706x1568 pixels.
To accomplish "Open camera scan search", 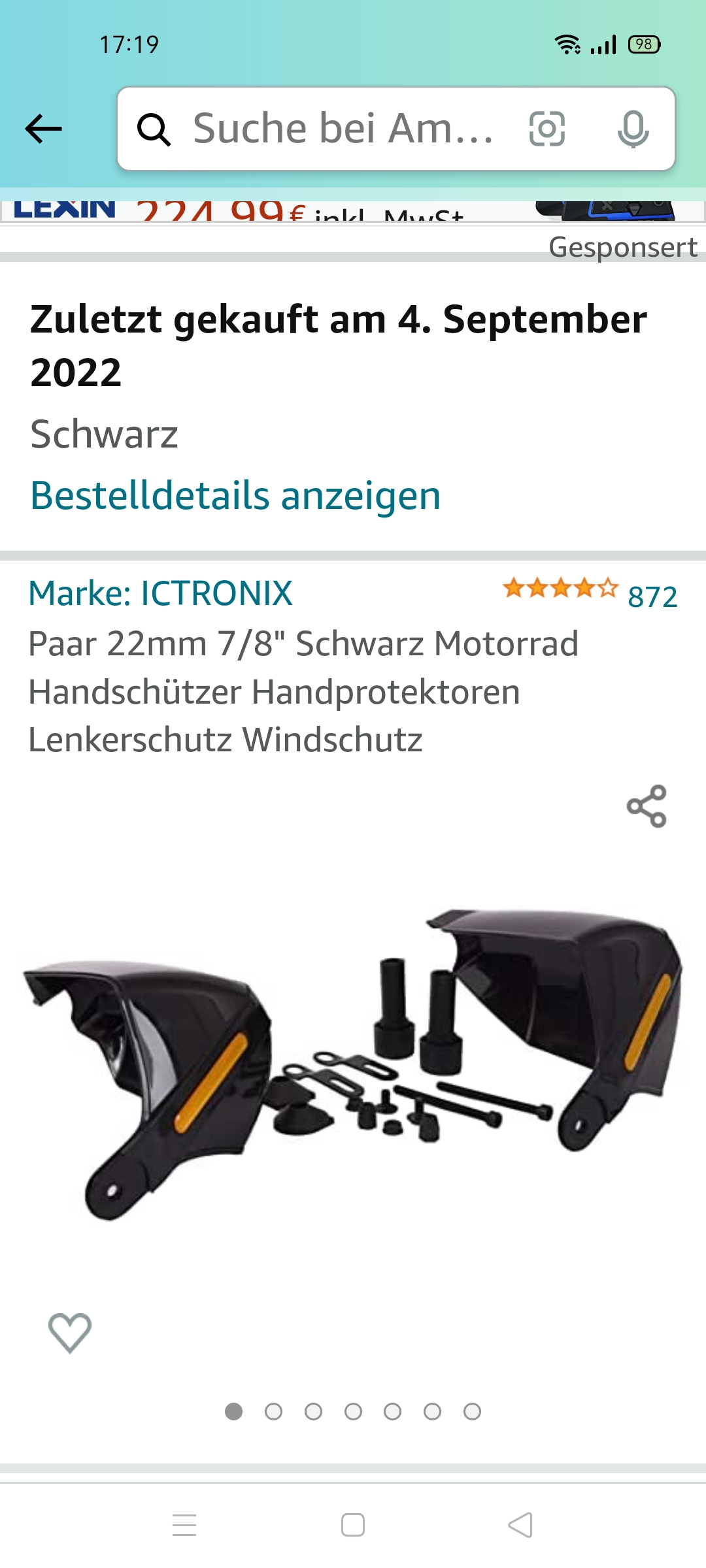I will point(546,129).
